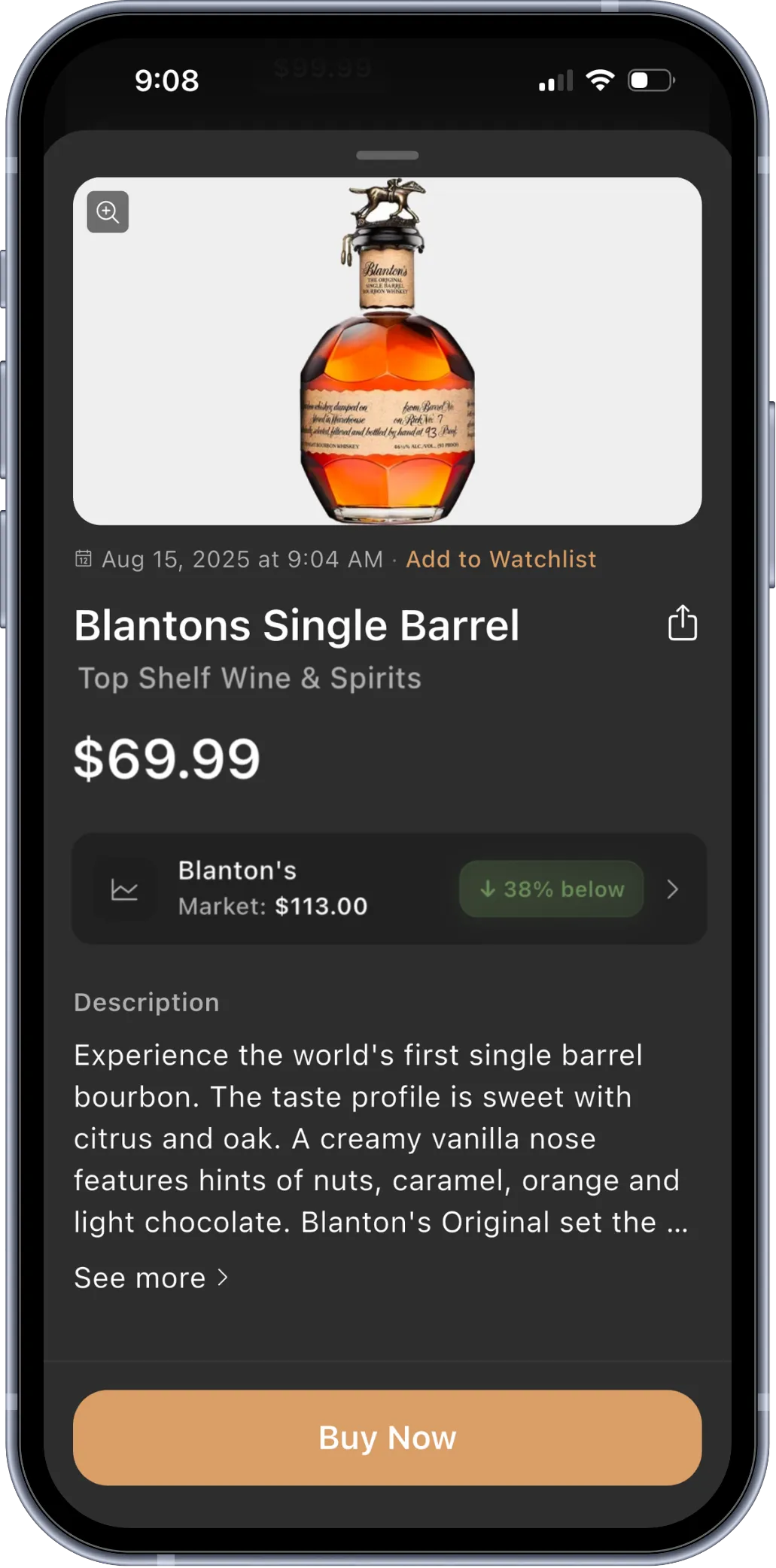Open the See more disclosure arrow

223,1277
